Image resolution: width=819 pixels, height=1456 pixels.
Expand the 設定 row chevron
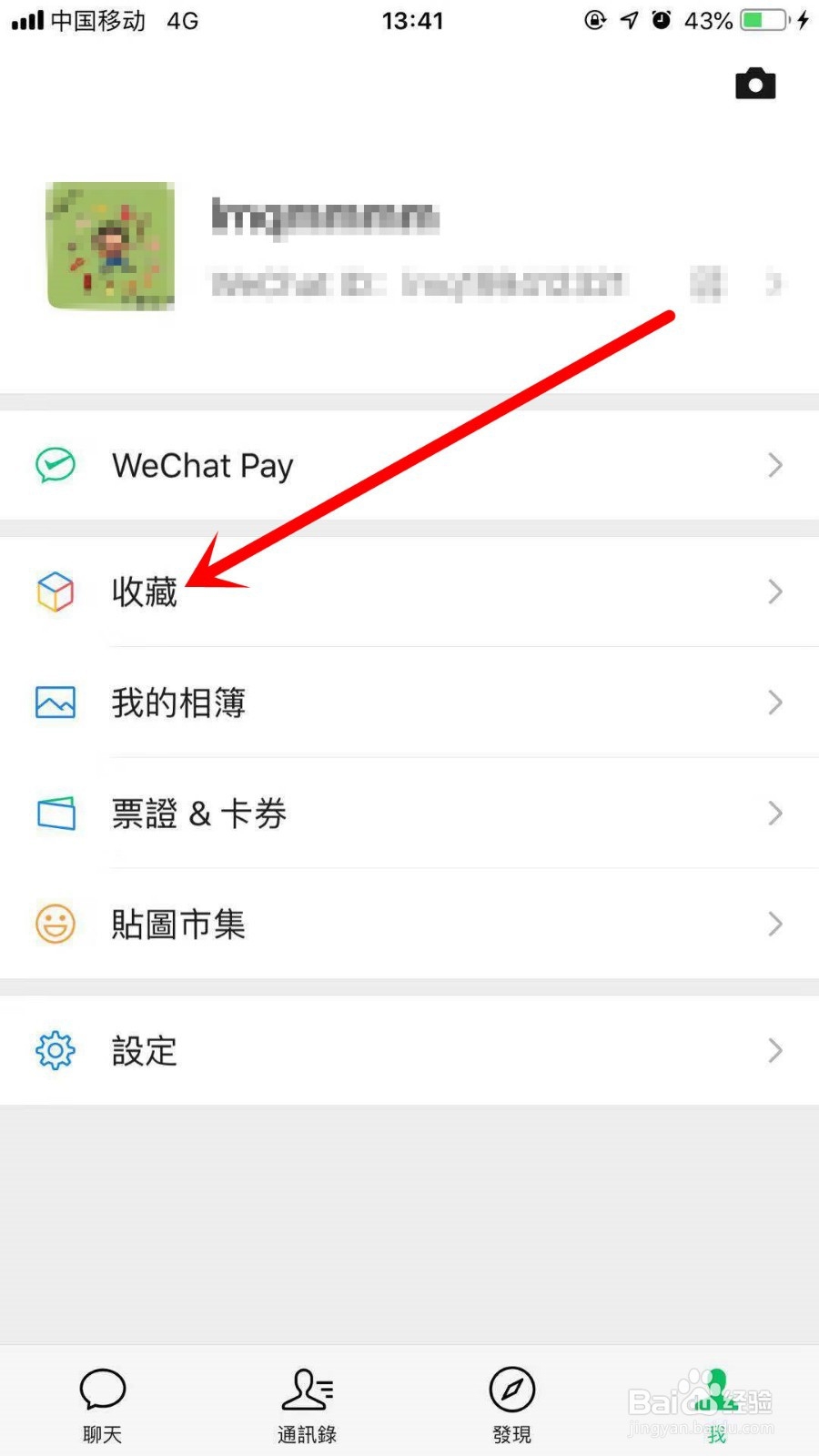pos(774,1050)
